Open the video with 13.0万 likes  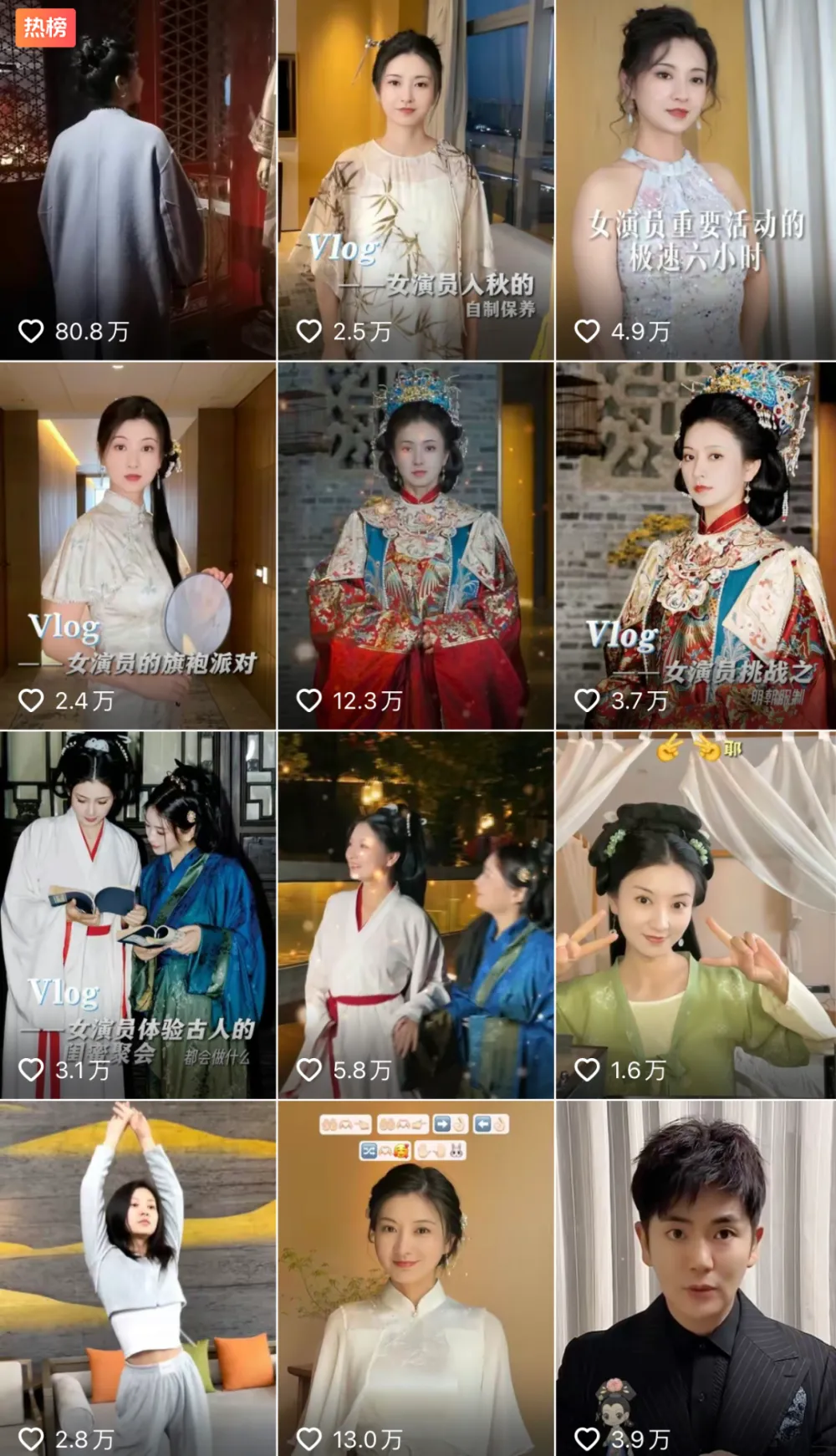[x=415, y=1279]
